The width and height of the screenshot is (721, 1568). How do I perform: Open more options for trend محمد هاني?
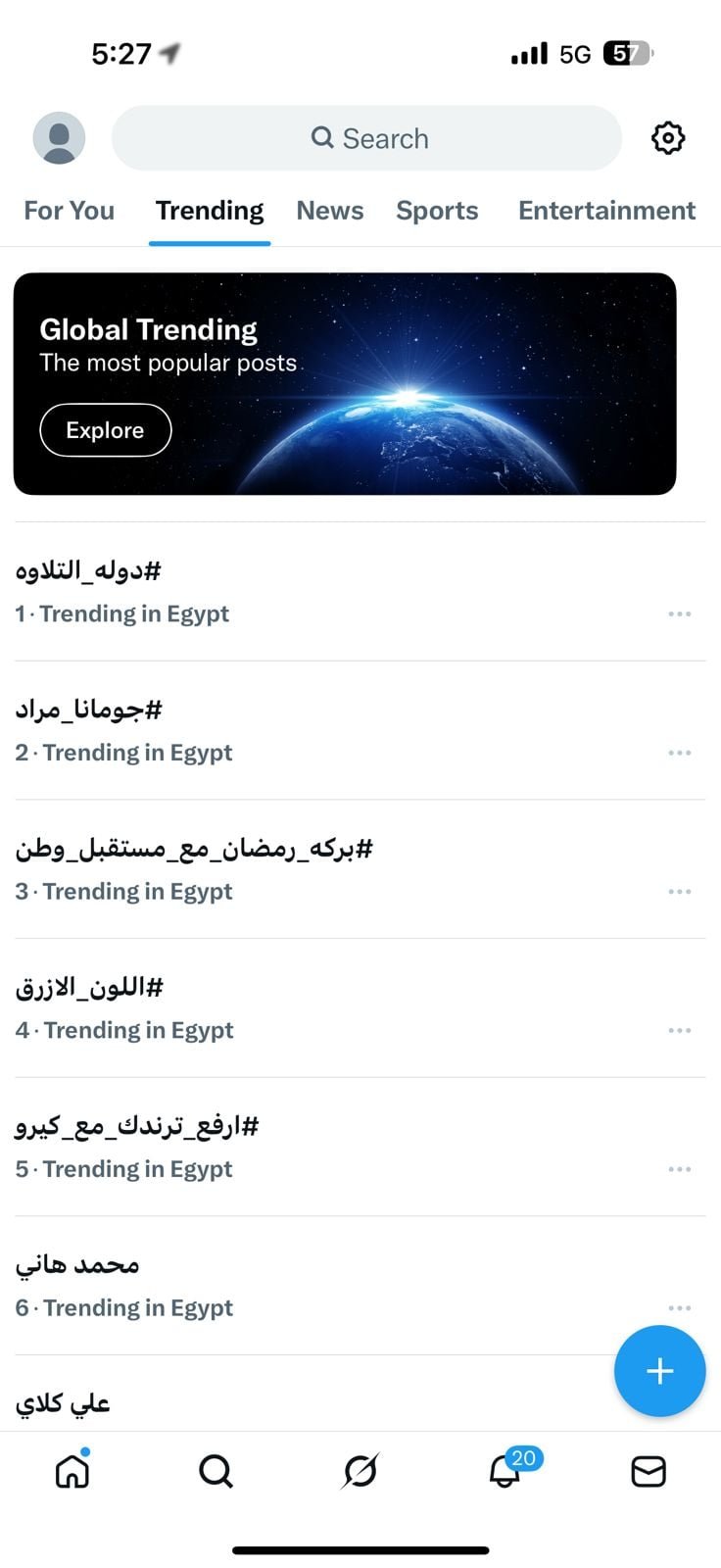click(679, 1307)
